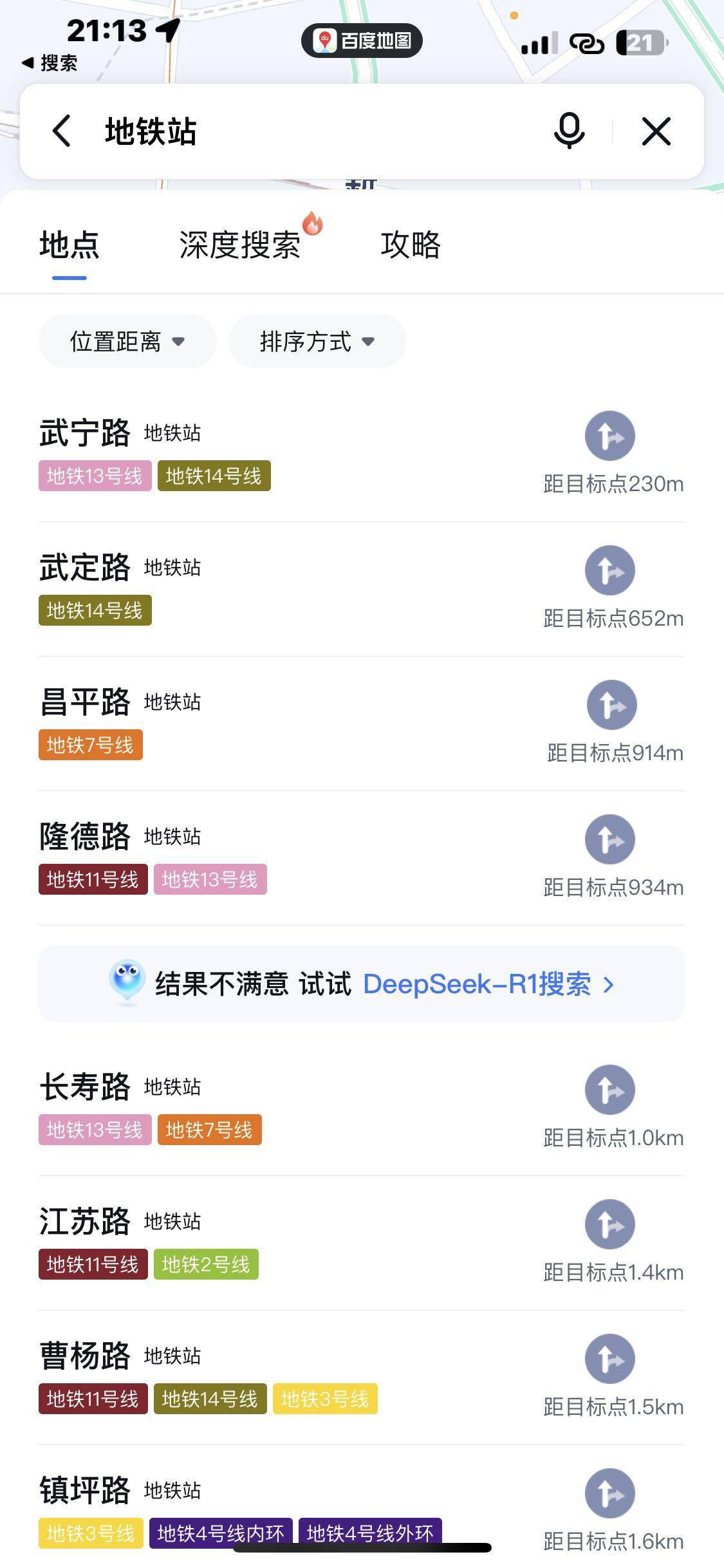Edit the 地铁站 search field
724x1568 pixels.
(x=322, y=131)
